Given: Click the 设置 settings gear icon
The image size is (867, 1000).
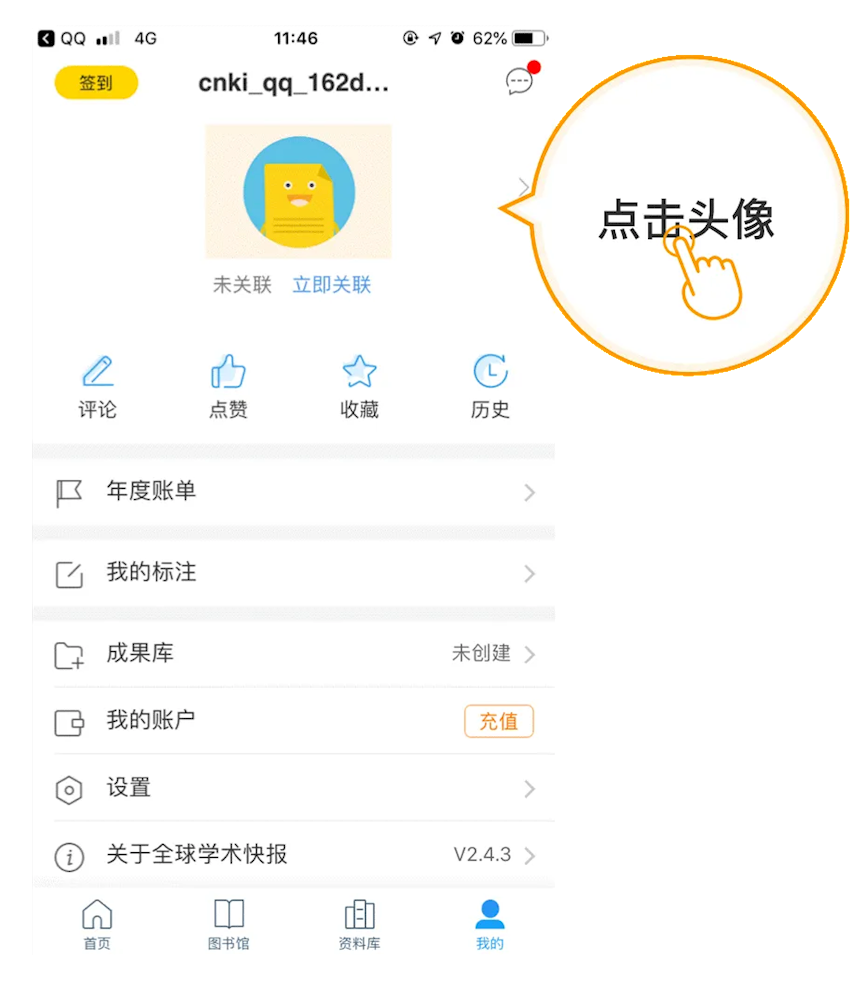Looking at the screenshot, I should 68,788.
